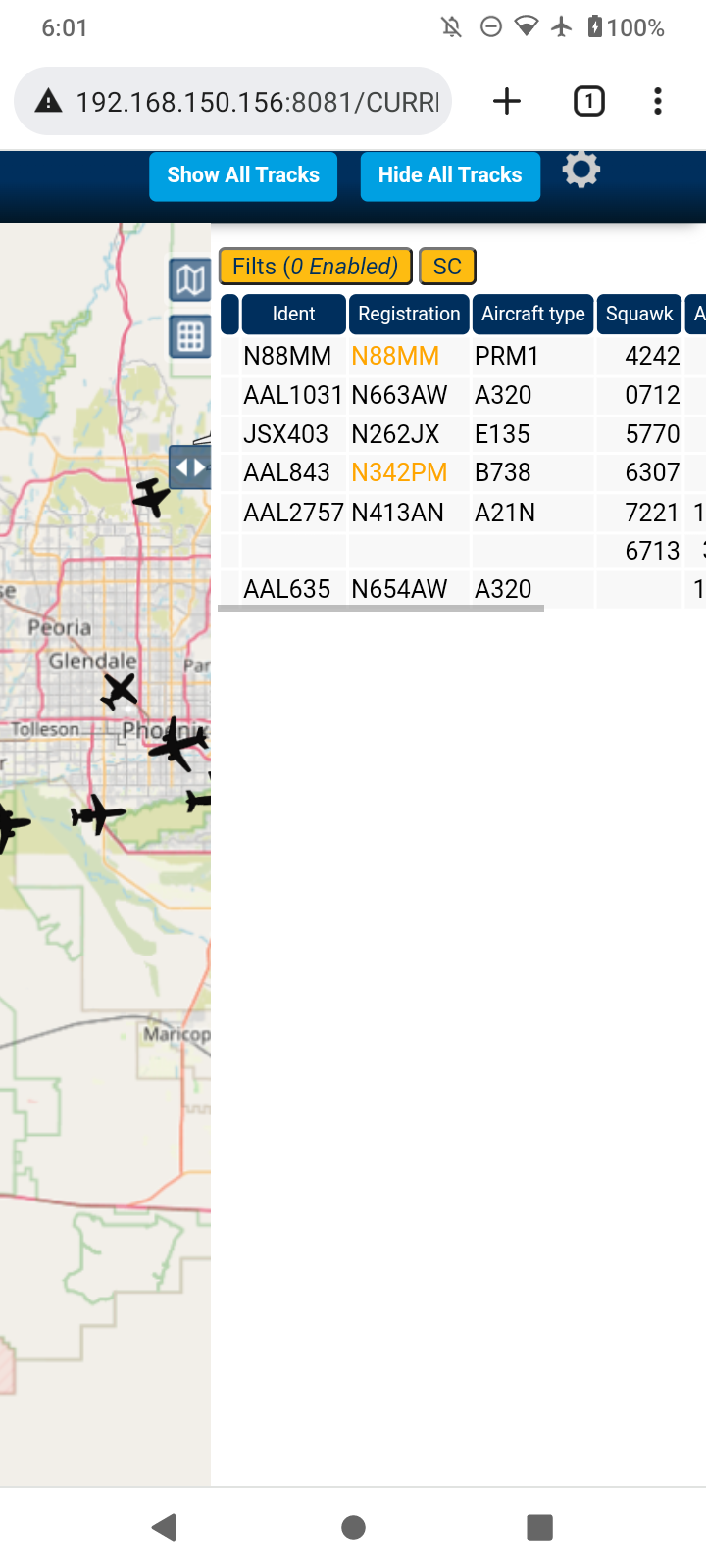Sort by Aircraft type header
Image resolution: width=706 pixels, height=1568 pixels.
click(532, 314)
